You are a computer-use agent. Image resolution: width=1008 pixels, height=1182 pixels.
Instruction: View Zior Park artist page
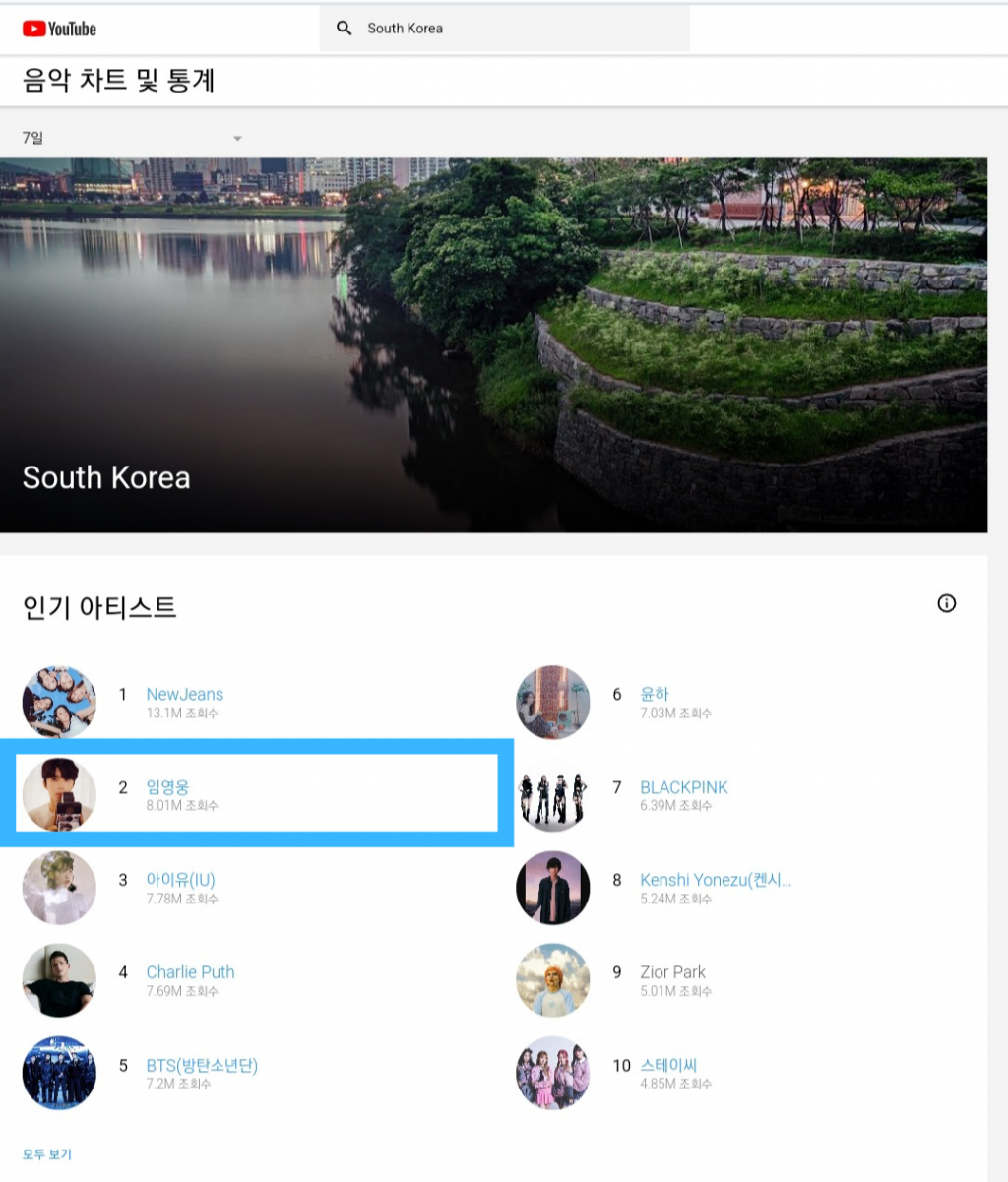coord(672,972)
